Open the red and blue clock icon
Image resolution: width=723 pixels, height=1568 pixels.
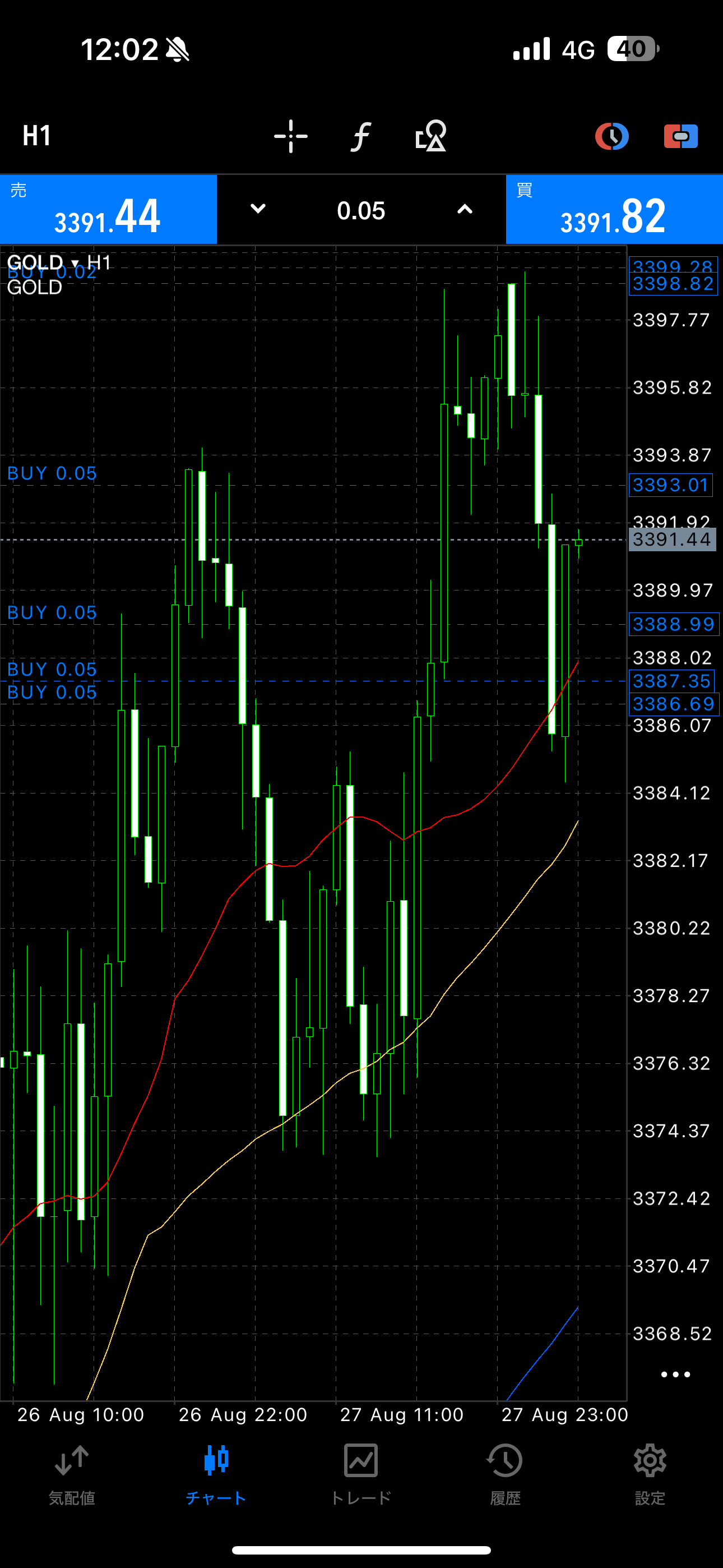[x=611, y=136]
